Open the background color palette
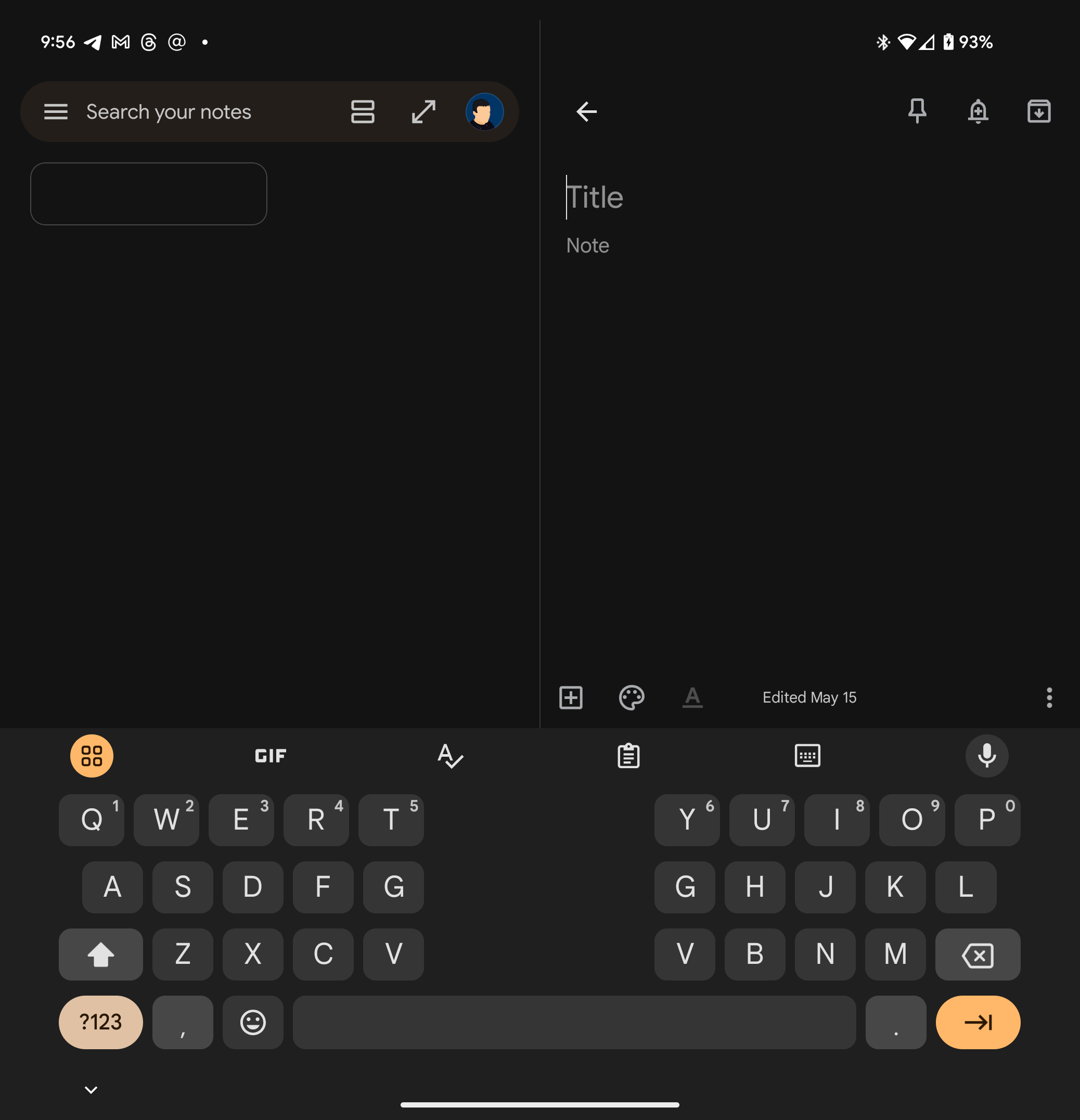1080x1120 pixels. tap(632, 697)
